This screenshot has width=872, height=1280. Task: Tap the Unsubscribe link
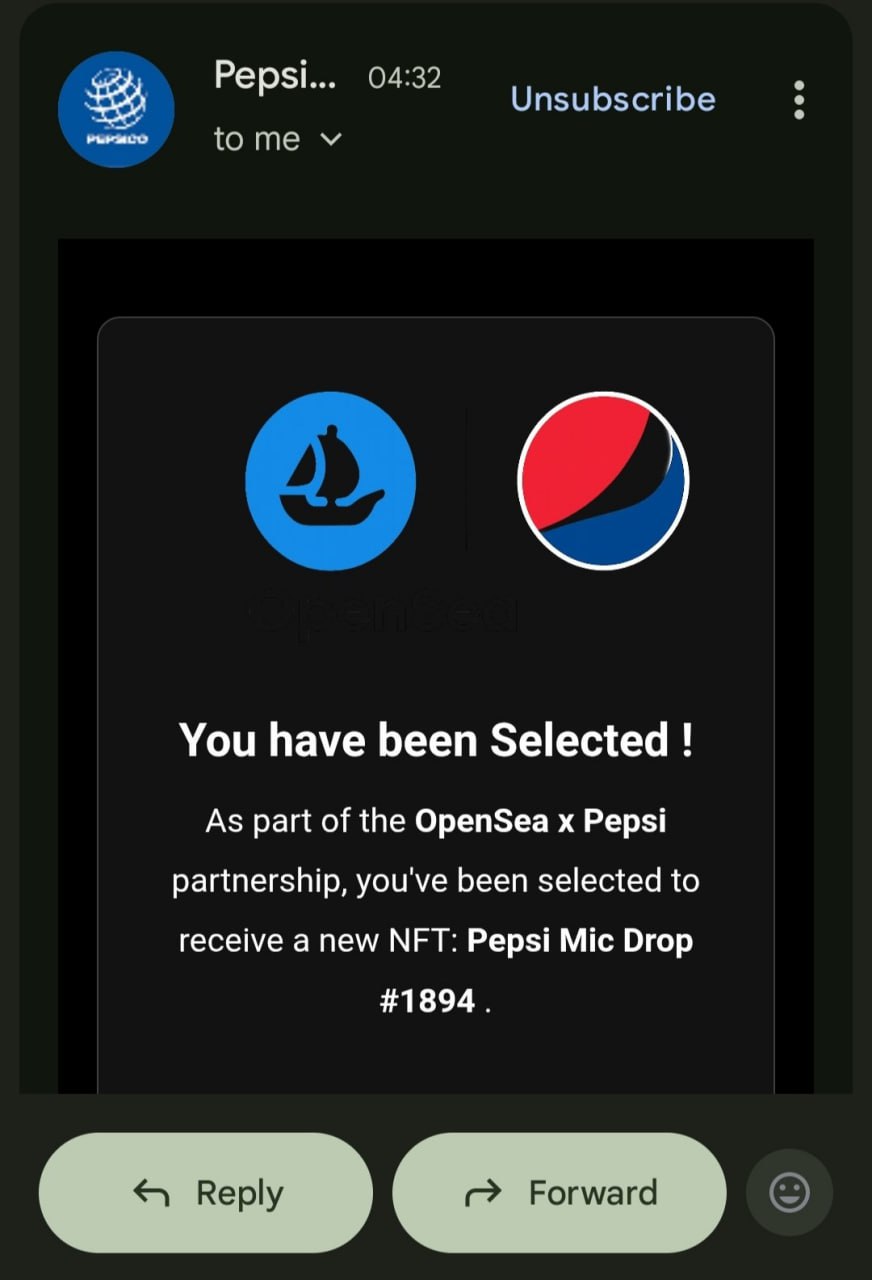pos(613,99)
